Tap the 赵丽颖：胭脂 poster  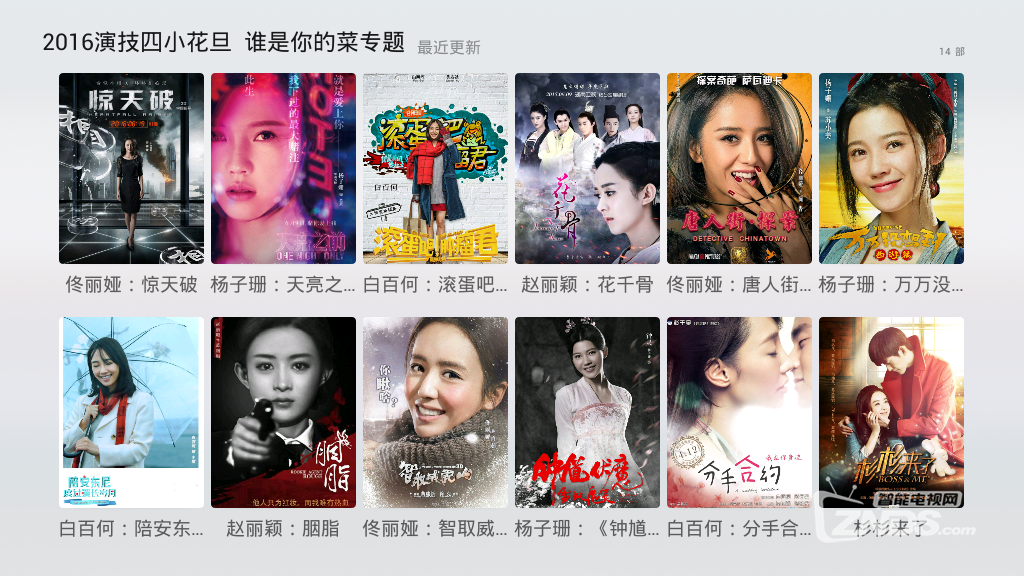click(283, 412)
